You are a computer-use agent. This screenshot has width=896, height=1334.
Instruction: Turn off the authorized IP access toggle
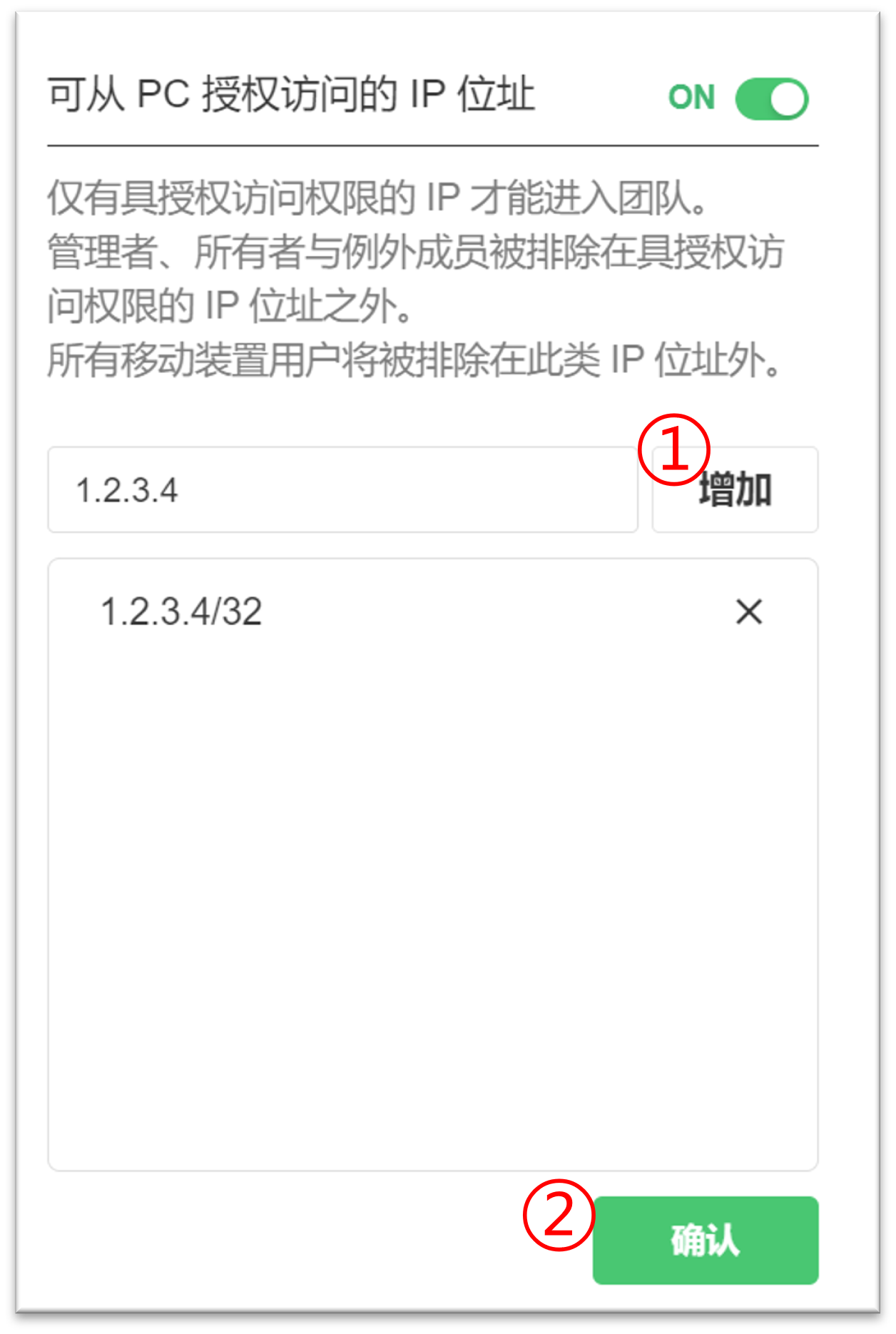pos(772,98)
